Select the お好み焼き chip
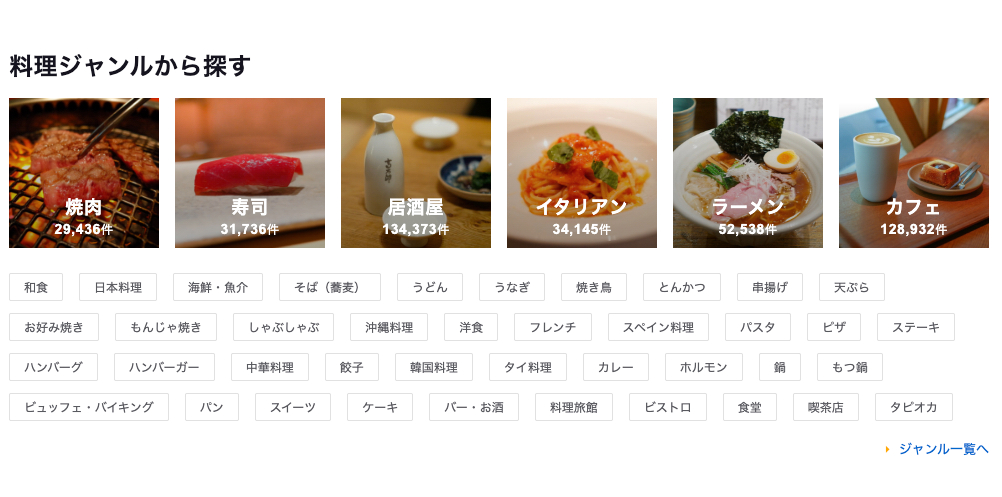 (x=54, y=327)
